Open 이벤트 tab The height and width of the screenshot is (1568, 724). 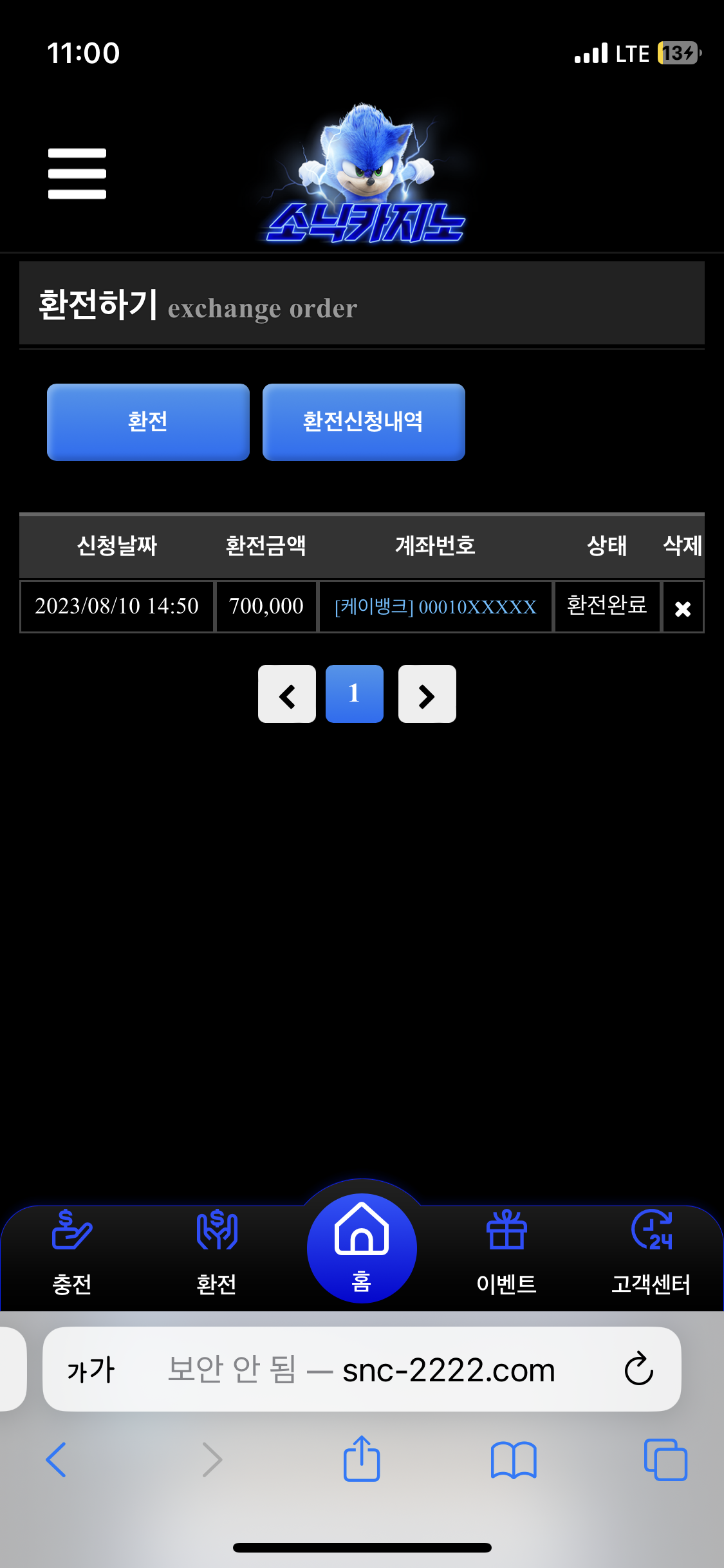[x=506, y=1252]
